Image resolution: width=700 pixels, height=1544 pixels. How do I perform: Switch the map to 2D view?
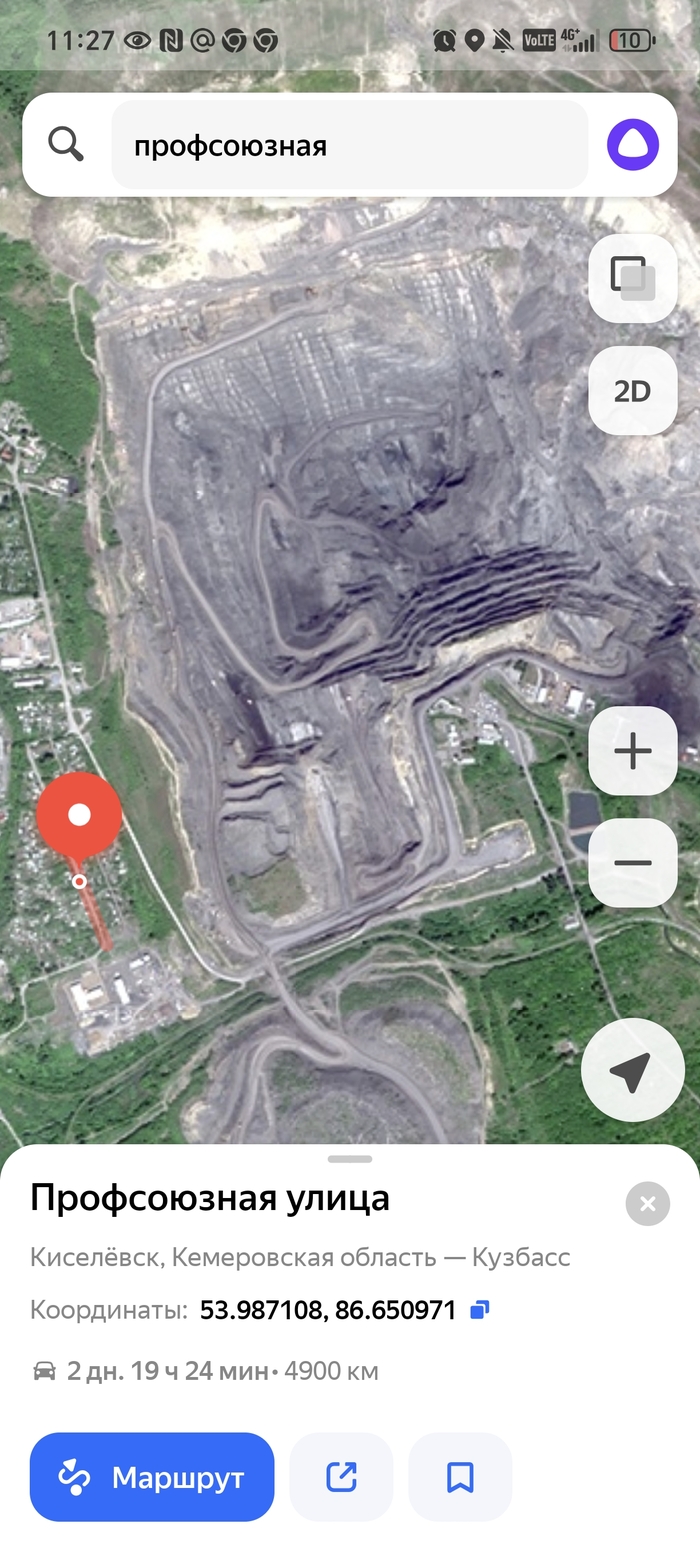point(632,391)
